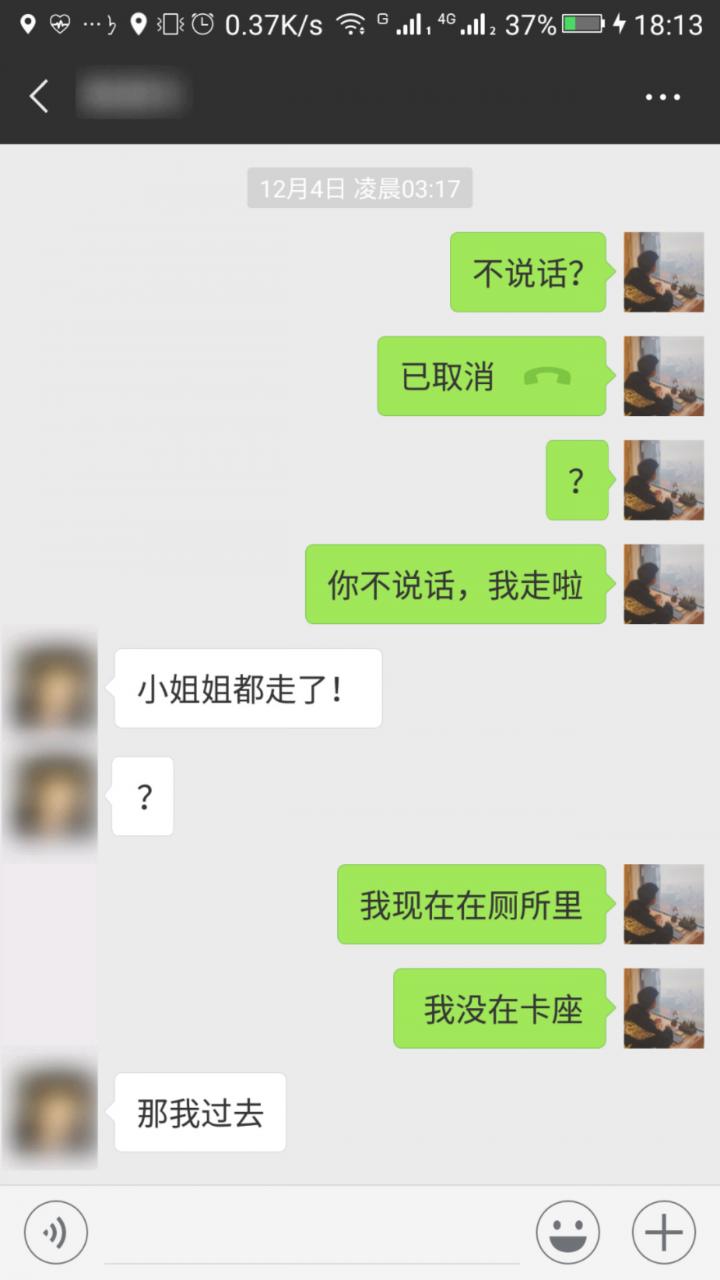Tap the 我没在卡座 message bubble

[x=498, y=1009]
